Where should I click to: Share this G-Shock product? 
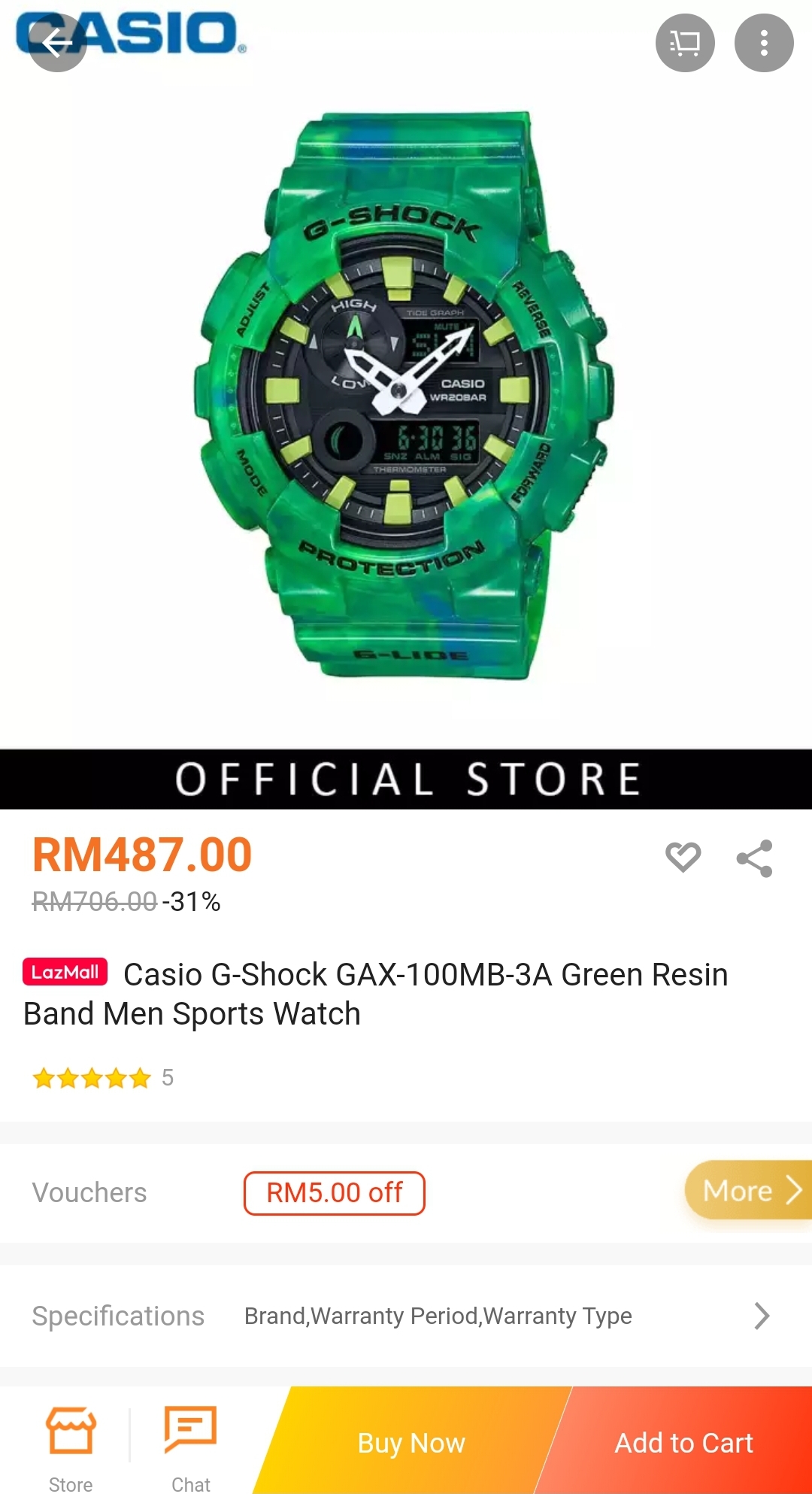754,858
